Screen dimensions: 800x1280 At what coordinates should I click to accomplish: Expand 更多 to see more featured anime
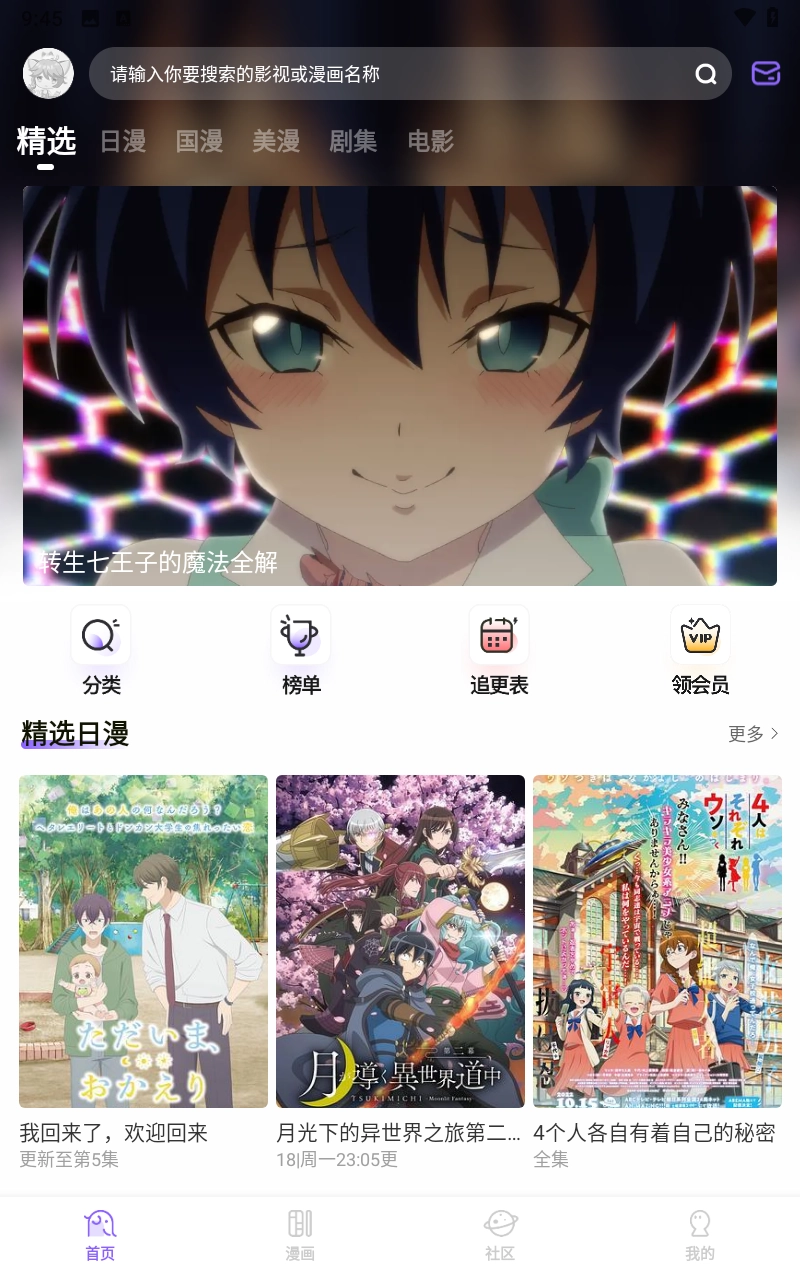coord(752,733)
